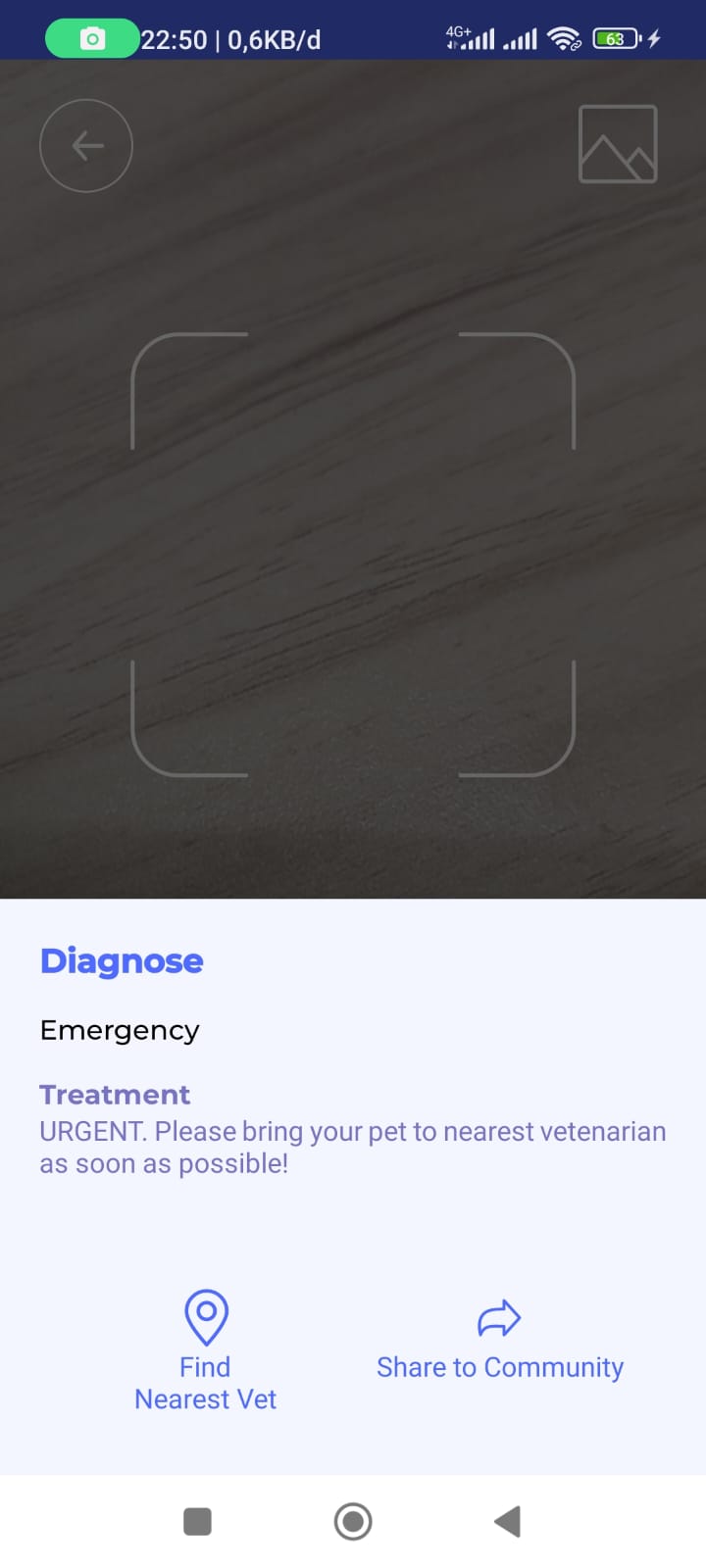Open recent apps from navigation bar

tap(198, 1521)
